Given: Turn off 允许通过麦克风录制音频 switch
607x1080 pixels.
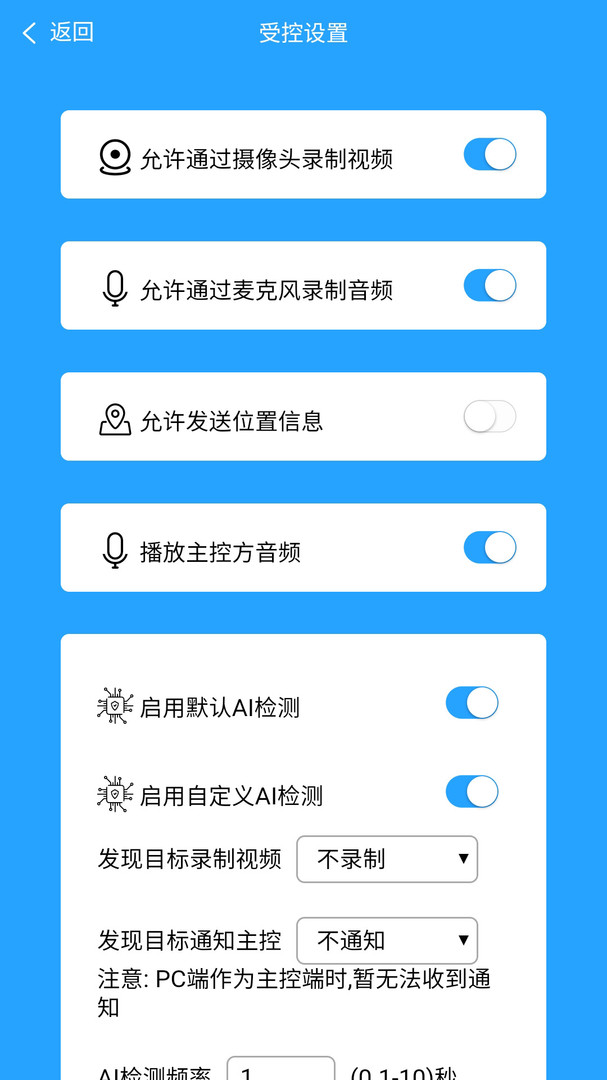Looking at the screenshot, I should coord(490,286).
